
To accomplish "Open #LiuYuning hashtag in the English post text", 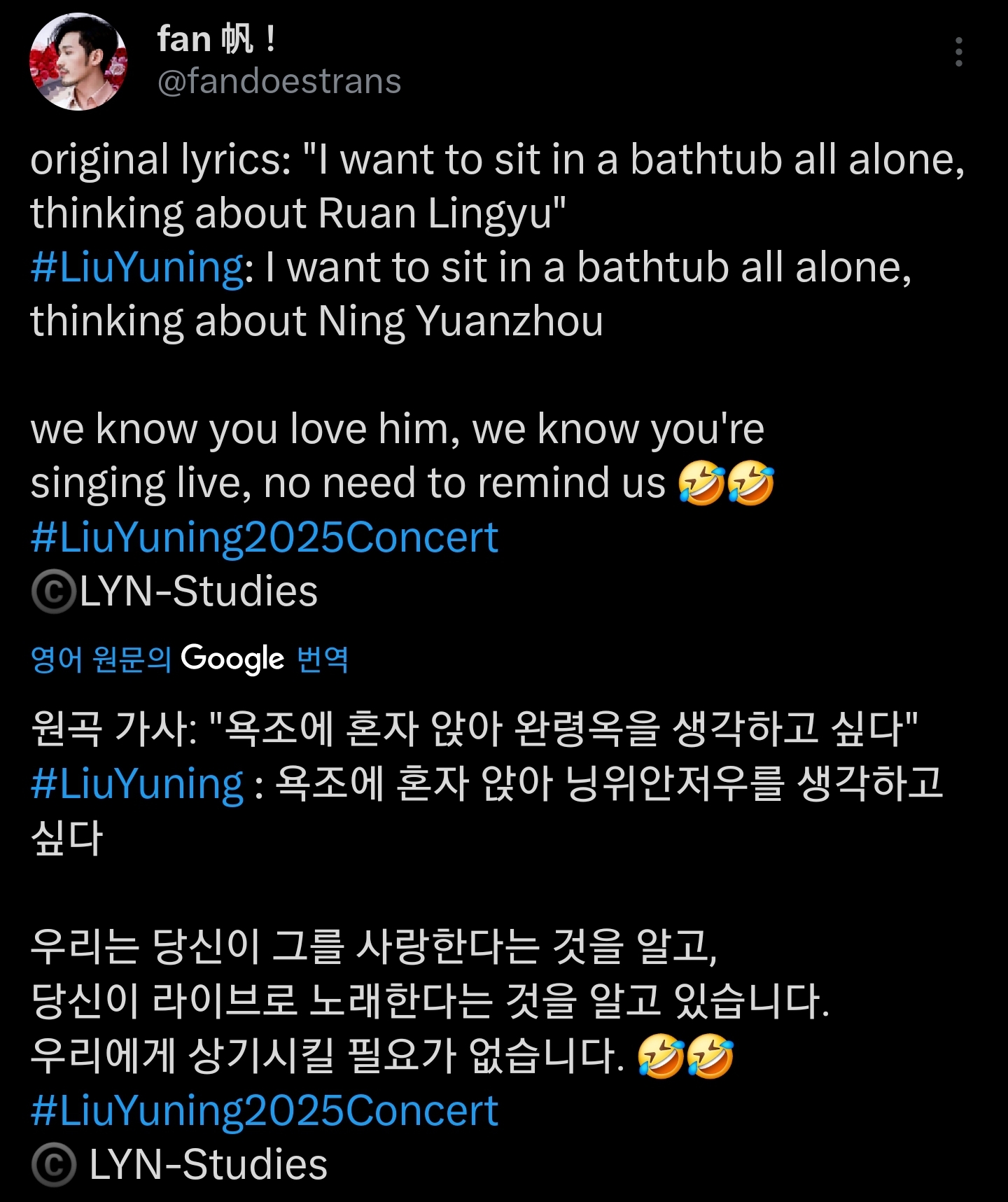I will coord(137,267).
